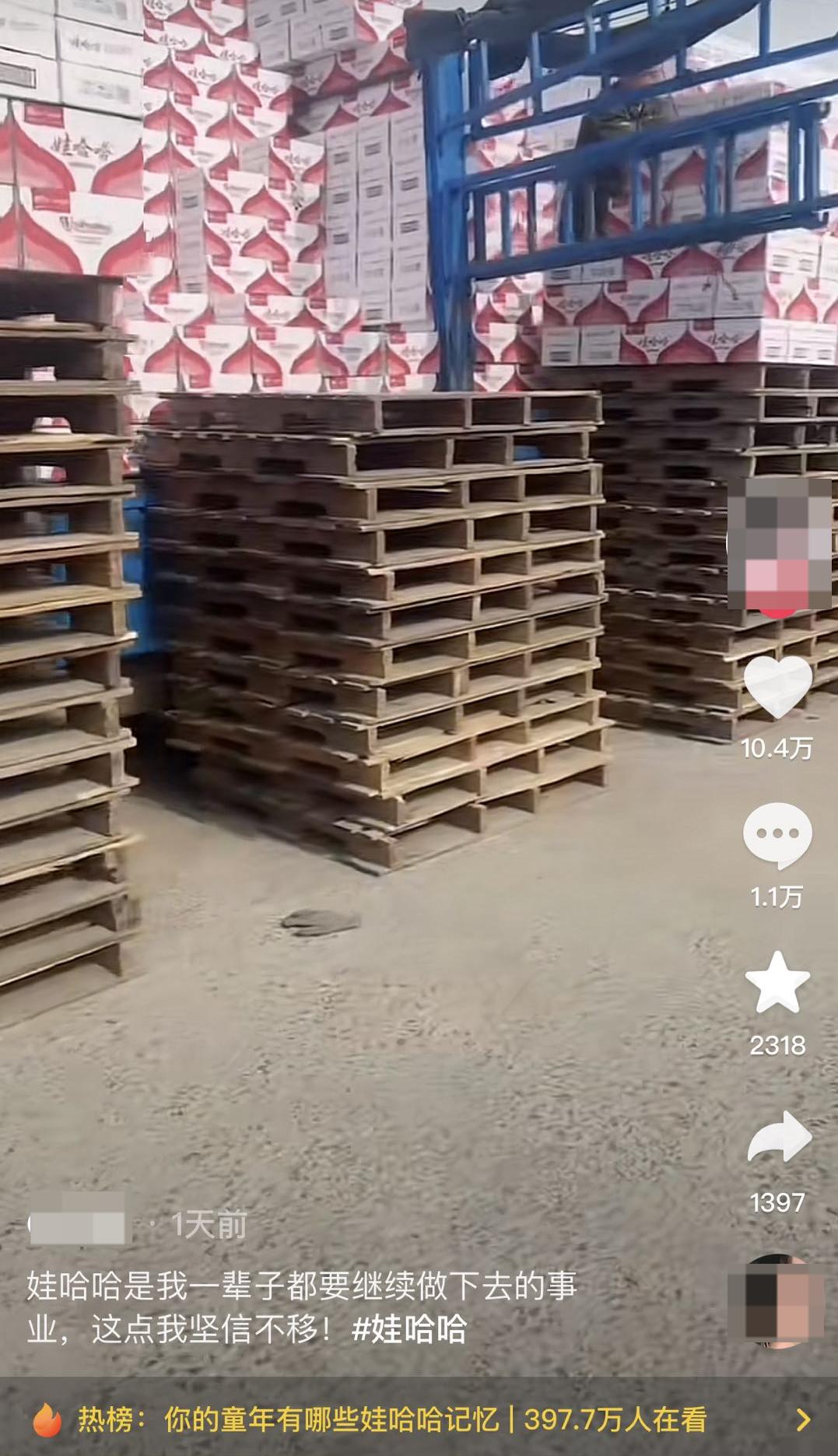The height and width of the screenshot is (1456, 838).
Task: Open the comments bubble
Action: click(x=777, y=836)
